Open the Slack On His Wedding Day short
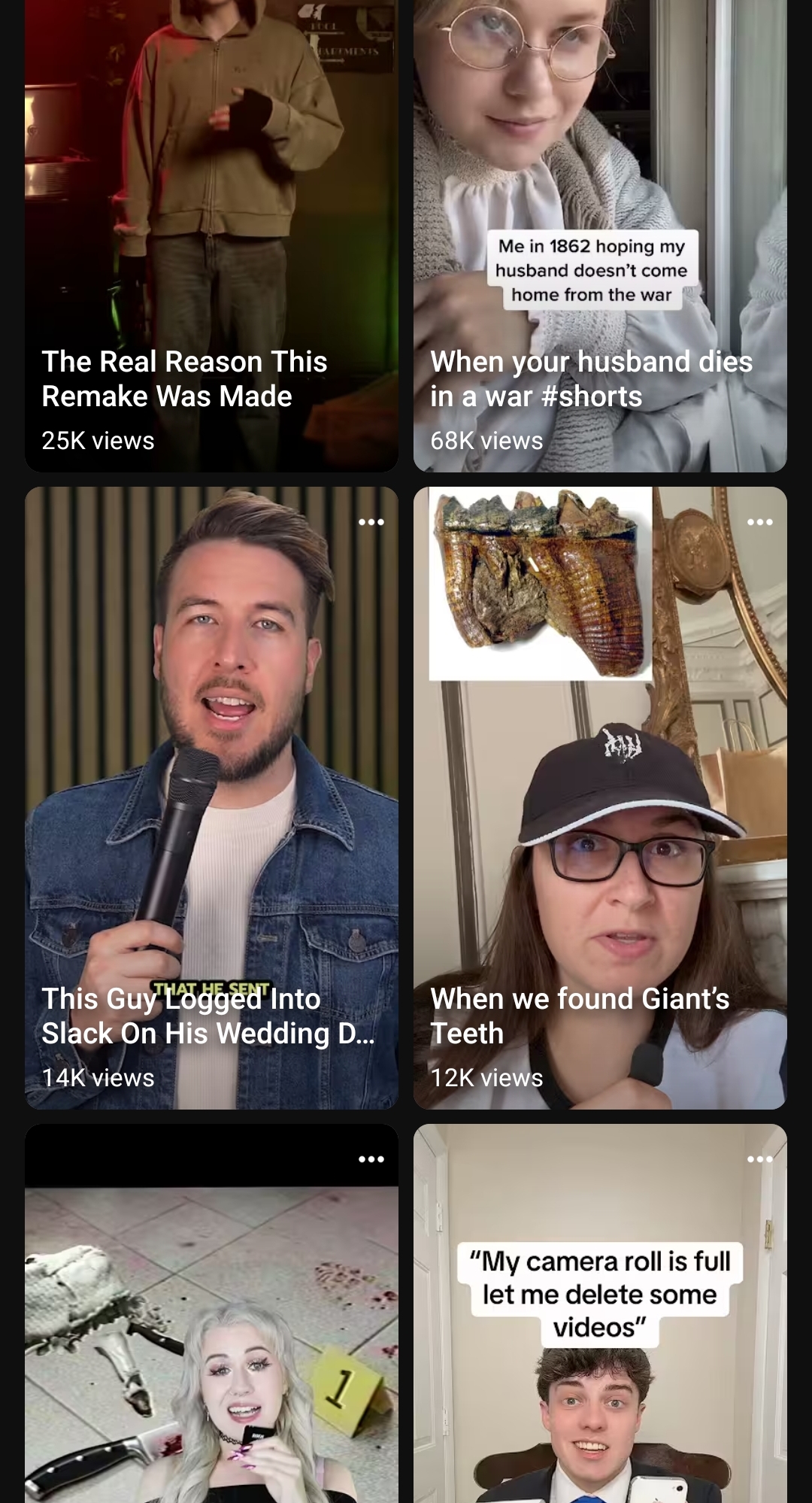Viewport: 812px width, 1503px height. tap(211, 797)
